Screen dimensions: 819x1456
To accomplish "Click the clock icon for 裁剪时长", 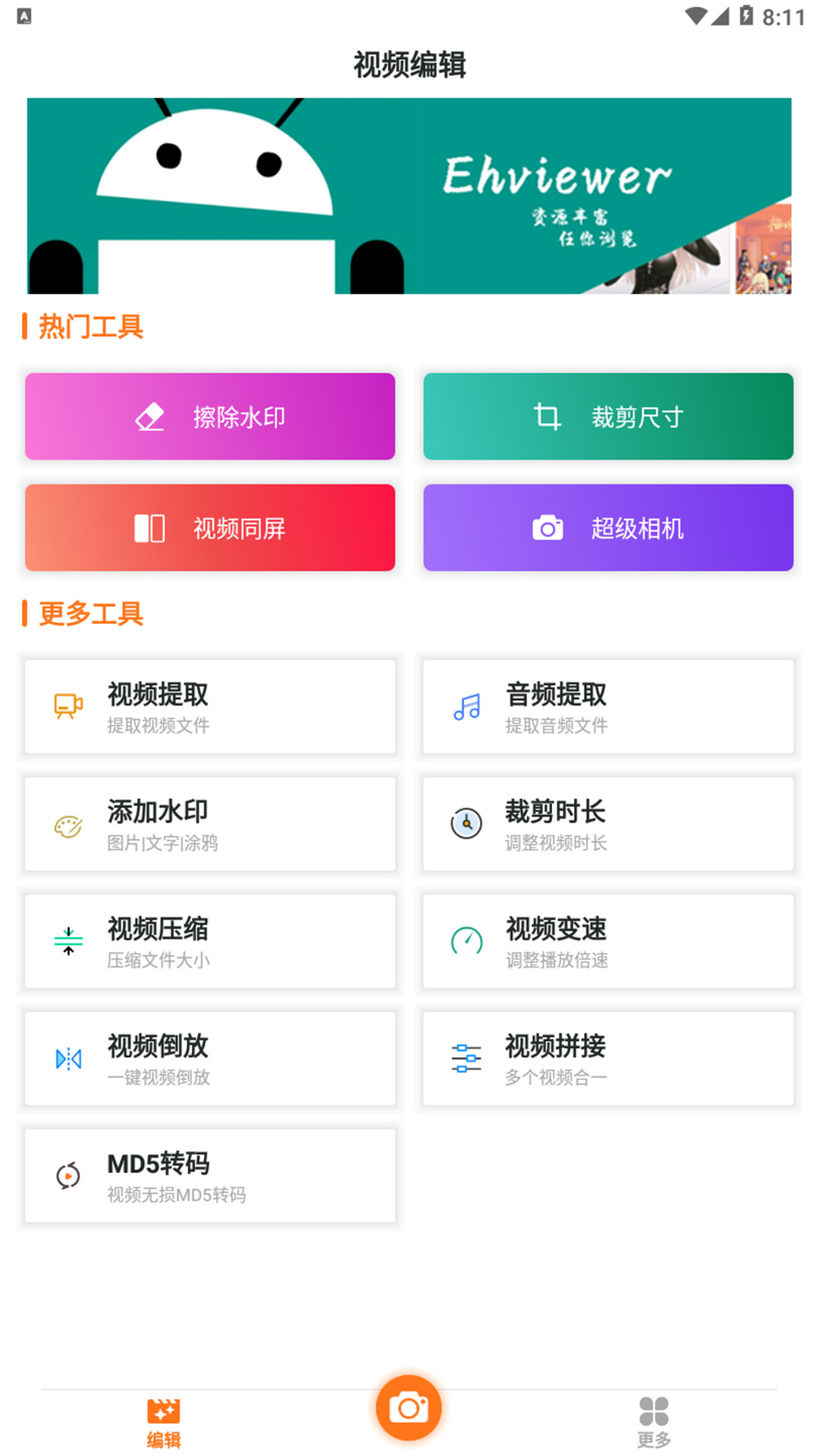I will [466, 824].
